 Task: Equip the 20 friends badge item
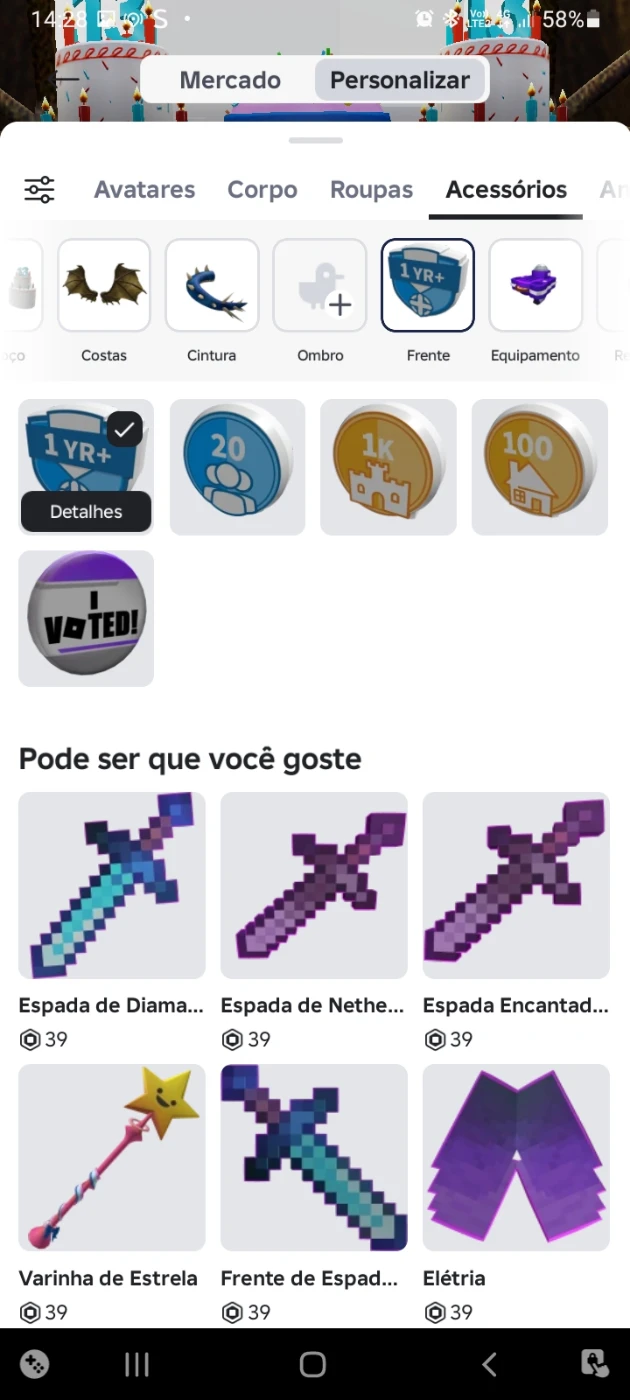pyautogui.click(x=237, y=467)
